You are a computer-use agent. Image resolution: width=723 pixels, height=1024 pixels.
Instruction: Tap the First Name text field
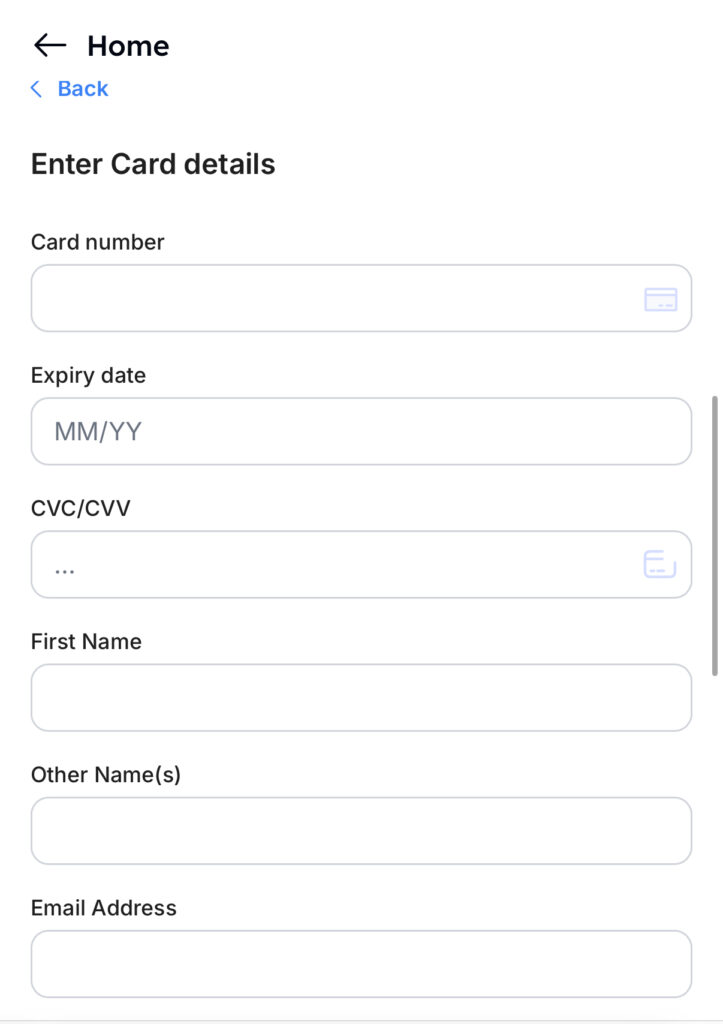pyautogui.click(x=360, y=697)
